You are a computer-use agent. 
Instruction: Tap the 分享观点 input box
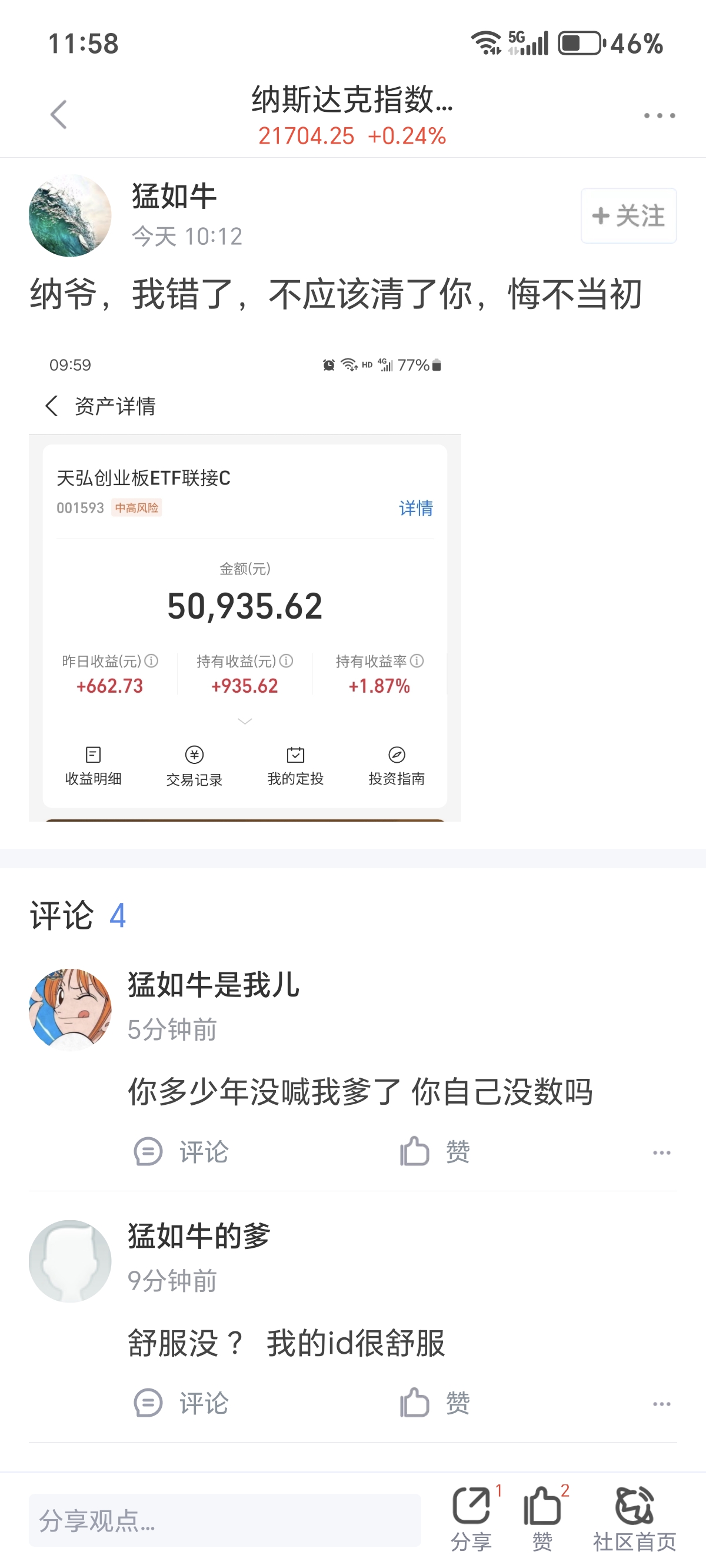(225, 1520)
